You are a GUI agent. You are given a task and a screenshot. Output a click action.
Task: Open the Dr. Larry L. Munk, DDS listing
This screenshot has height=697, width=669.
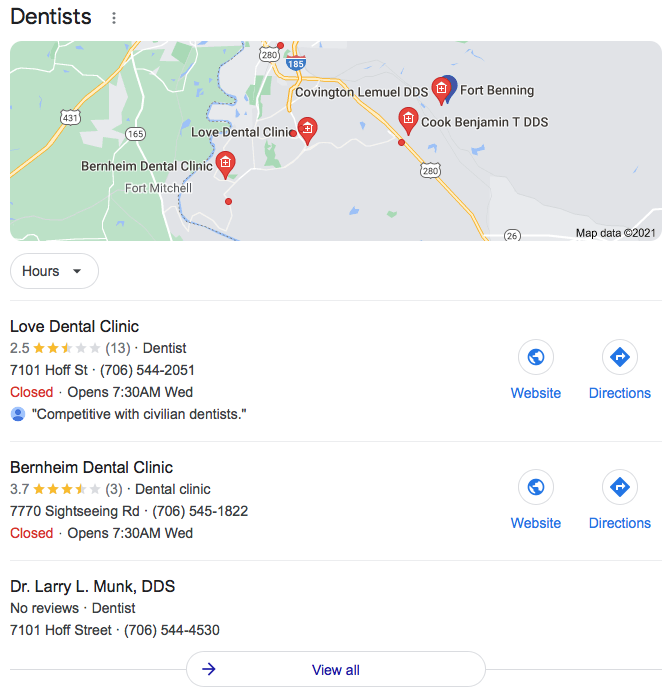pyautogui.click(x=92, y=586)
